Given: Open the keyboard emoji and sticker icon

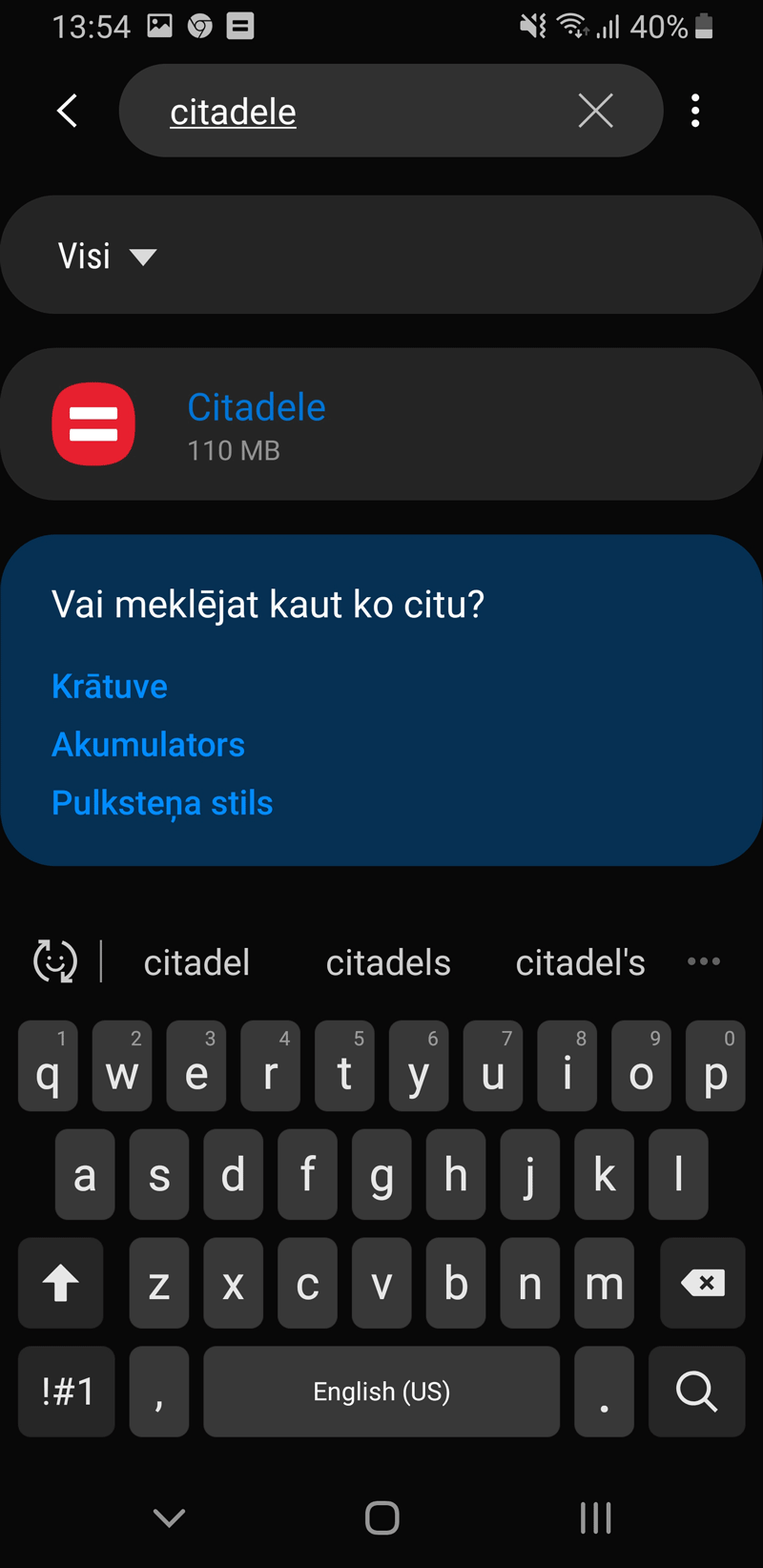Looking at the screenshot, I should pyautogui.click(x=55, y=961).
